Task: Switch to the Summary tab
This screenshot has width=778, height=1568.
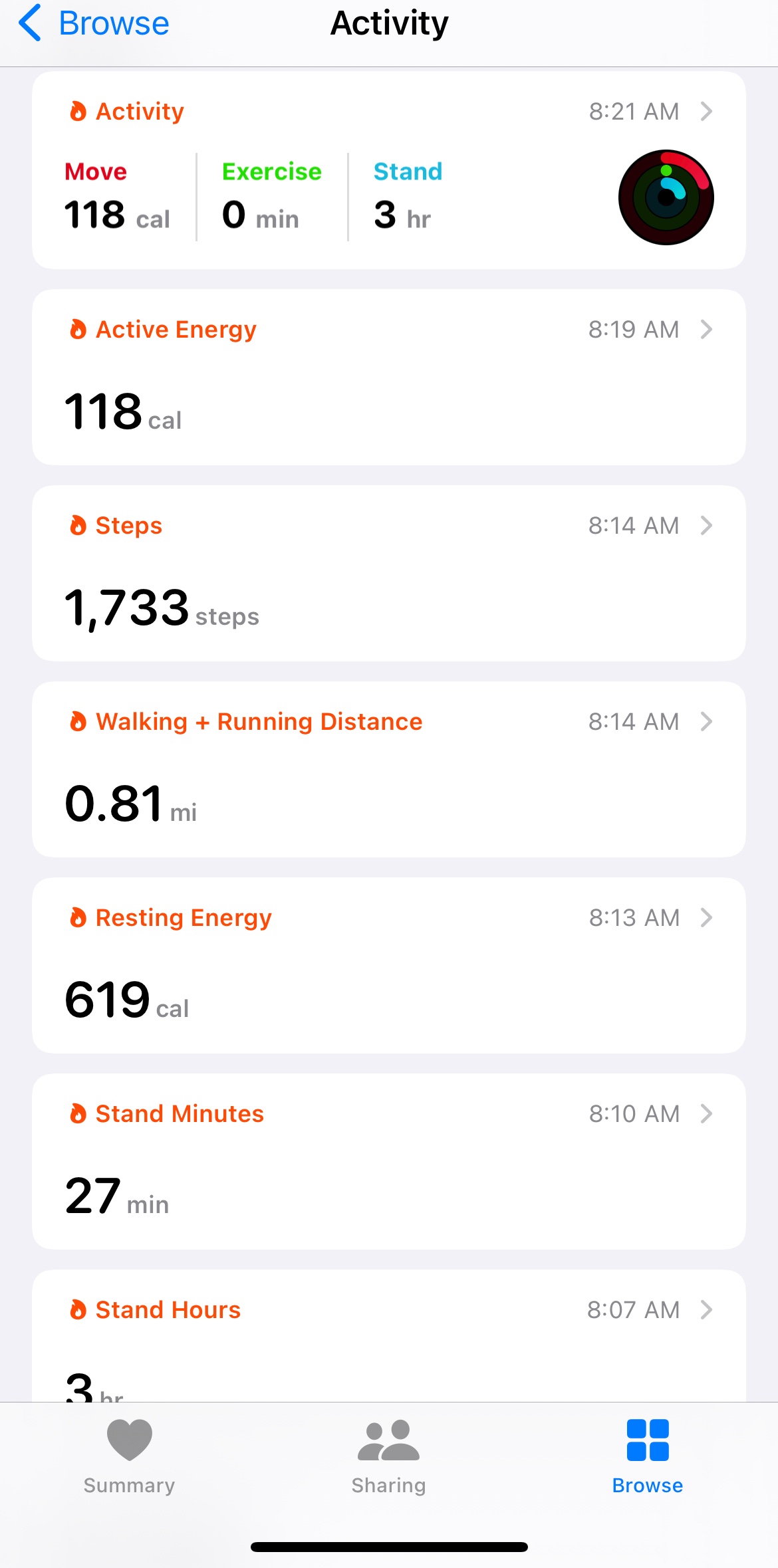Action: click(130, 1456)
